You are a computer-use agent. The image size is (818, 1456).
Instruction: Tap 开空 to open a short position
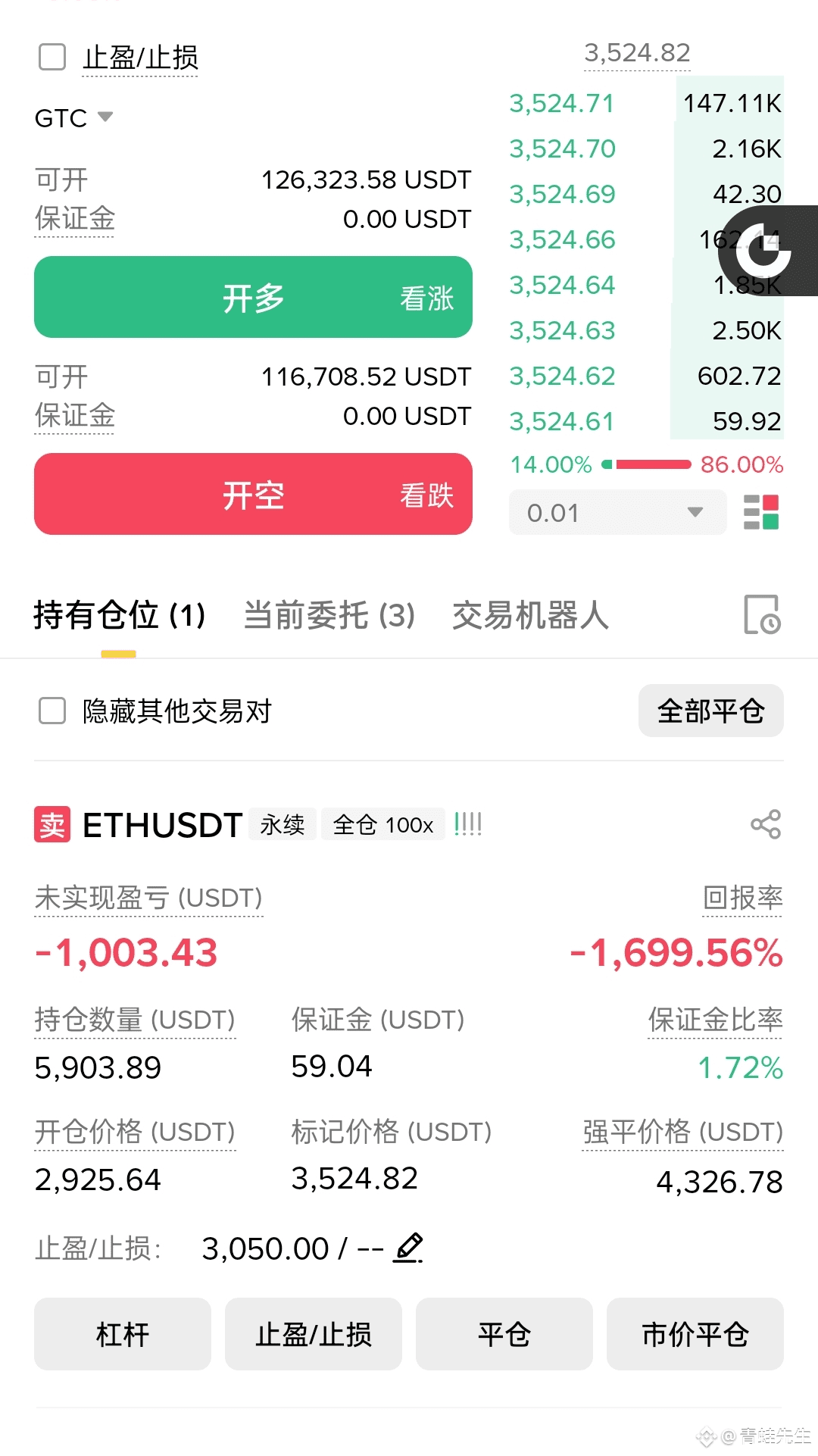pyautogui.click(x=253, y=494)
